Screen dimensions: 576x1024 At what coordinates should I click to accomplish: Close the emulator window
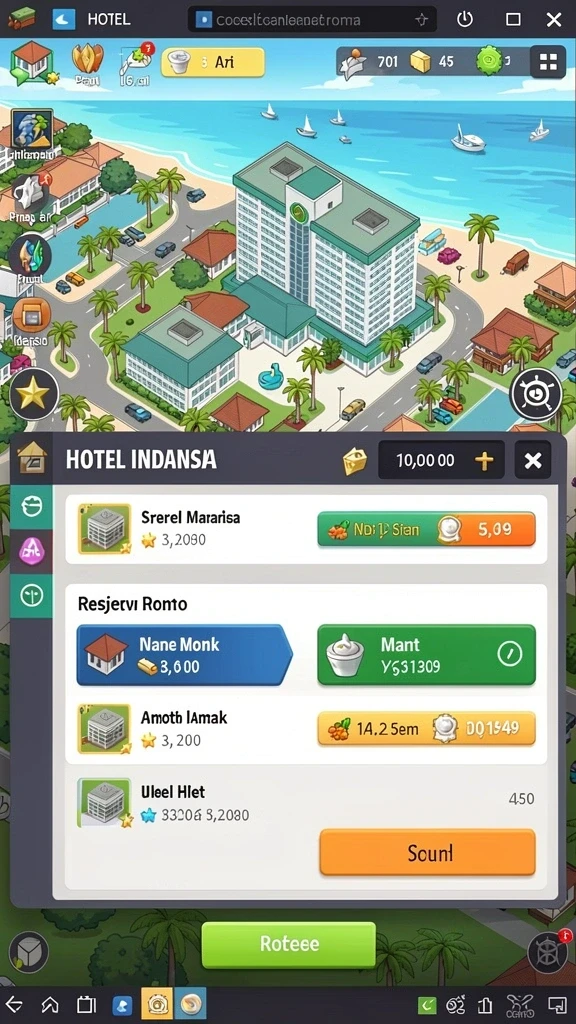click(554, 20)
